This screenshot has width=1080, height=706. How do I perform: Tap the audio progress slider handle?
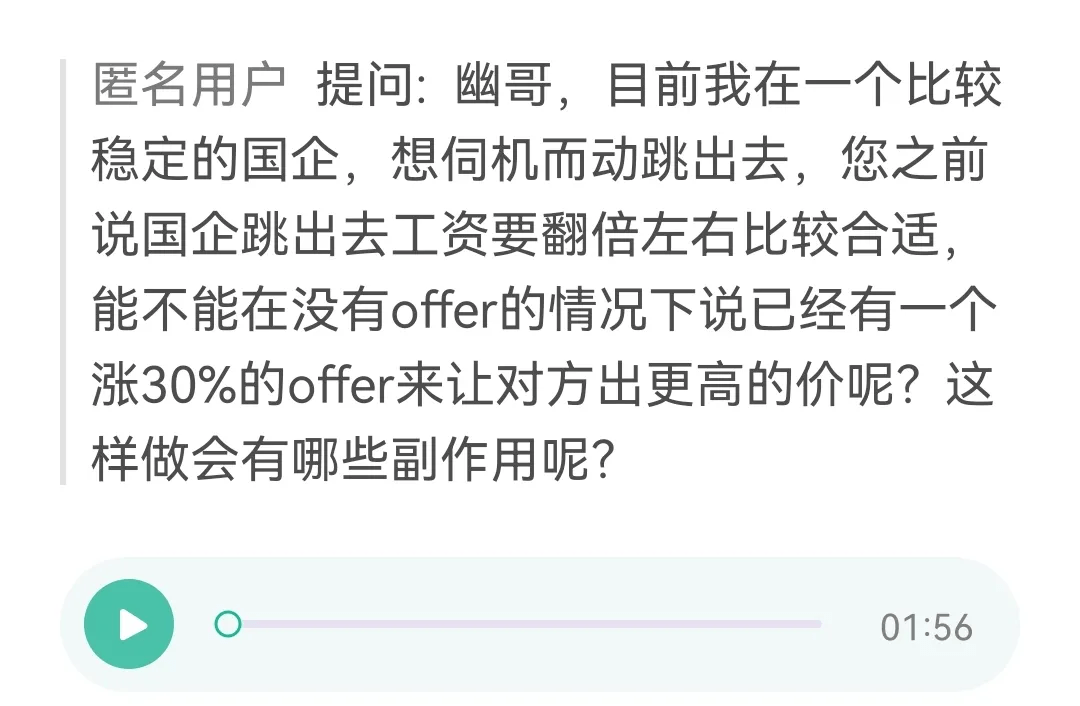point(228,624)
